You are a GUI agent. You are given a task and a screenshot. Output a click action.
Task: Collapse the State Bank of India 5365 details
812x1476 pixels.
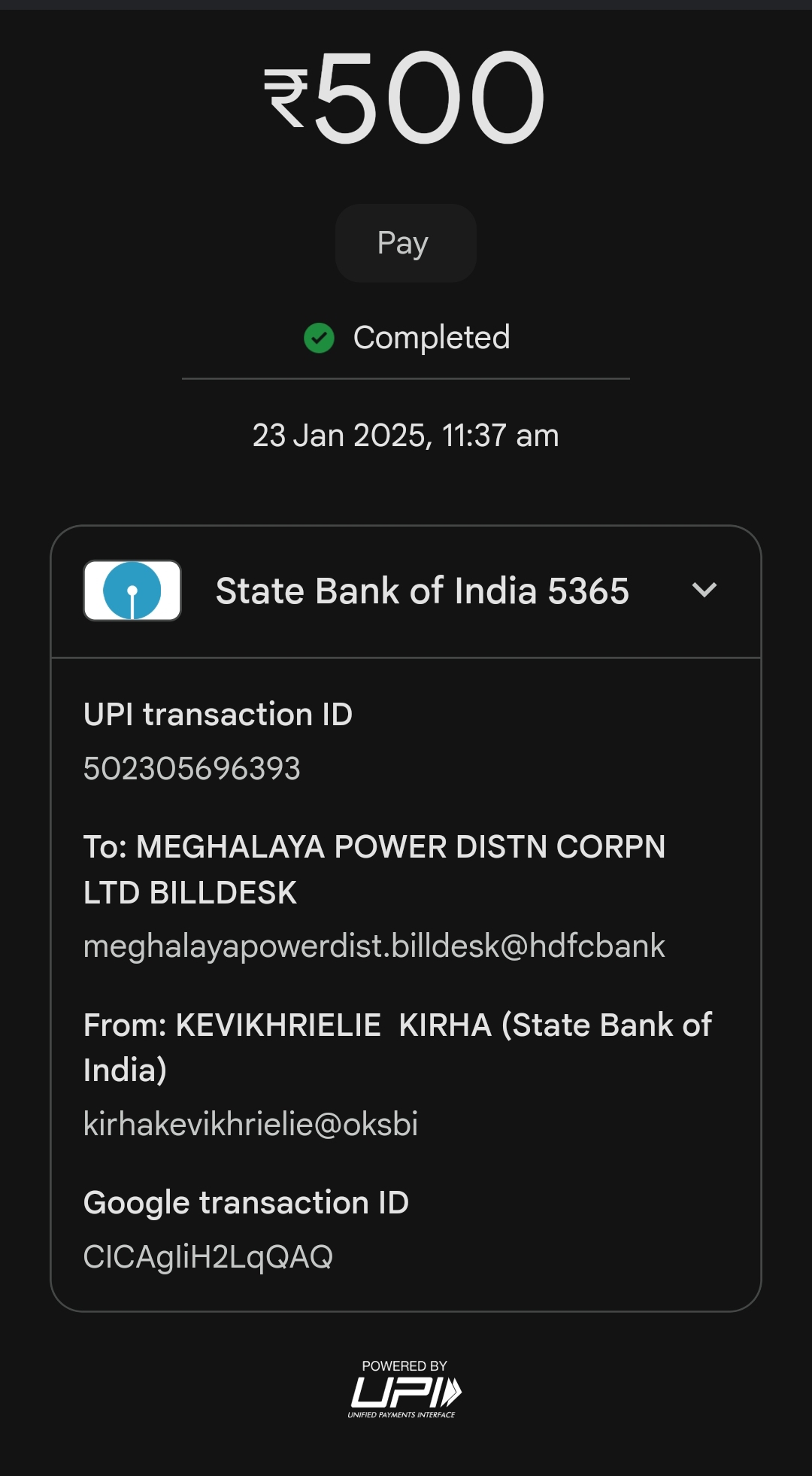coord(704,591)
